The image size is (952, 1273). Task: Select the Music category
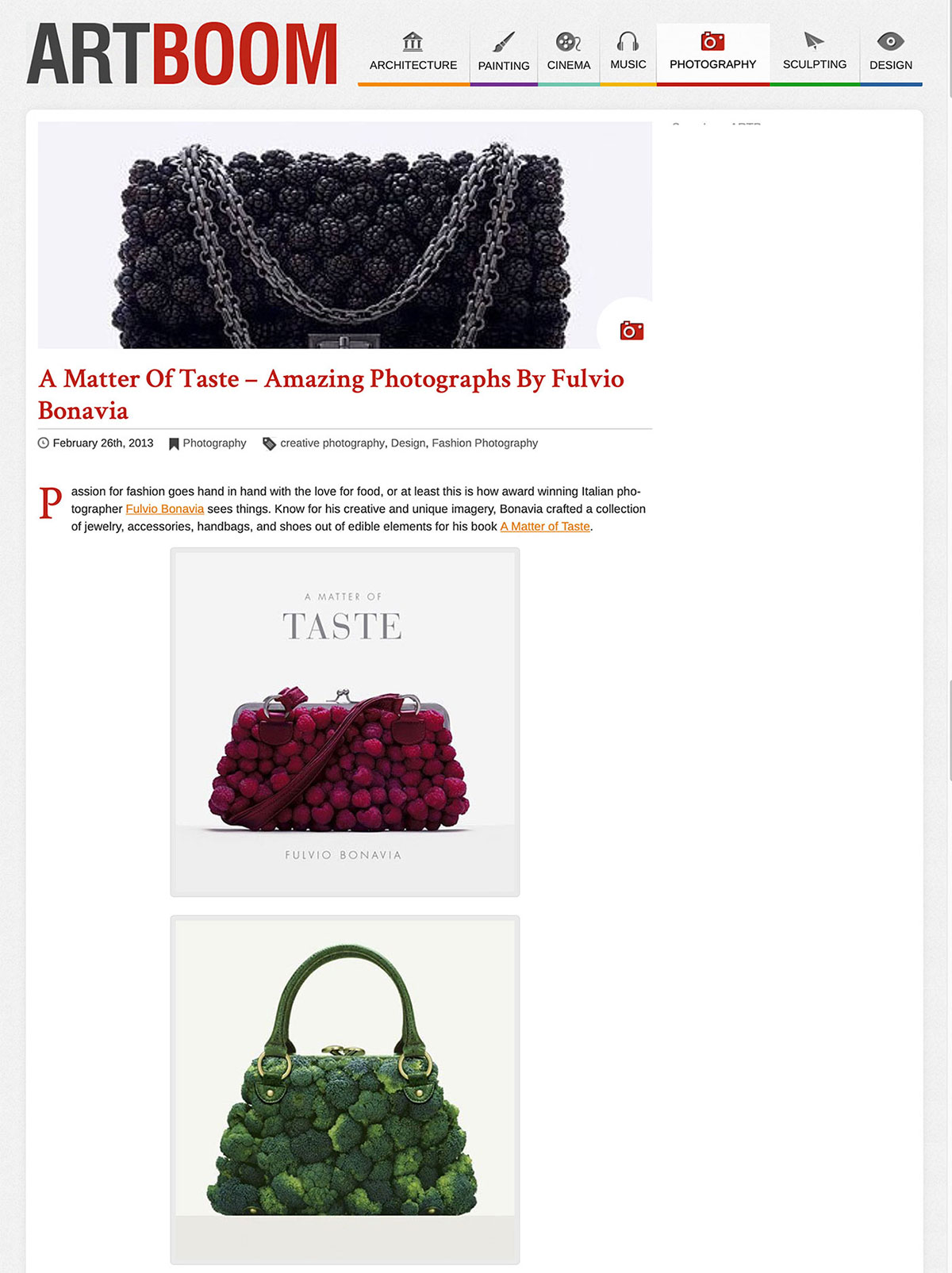(x=628, y=54)
